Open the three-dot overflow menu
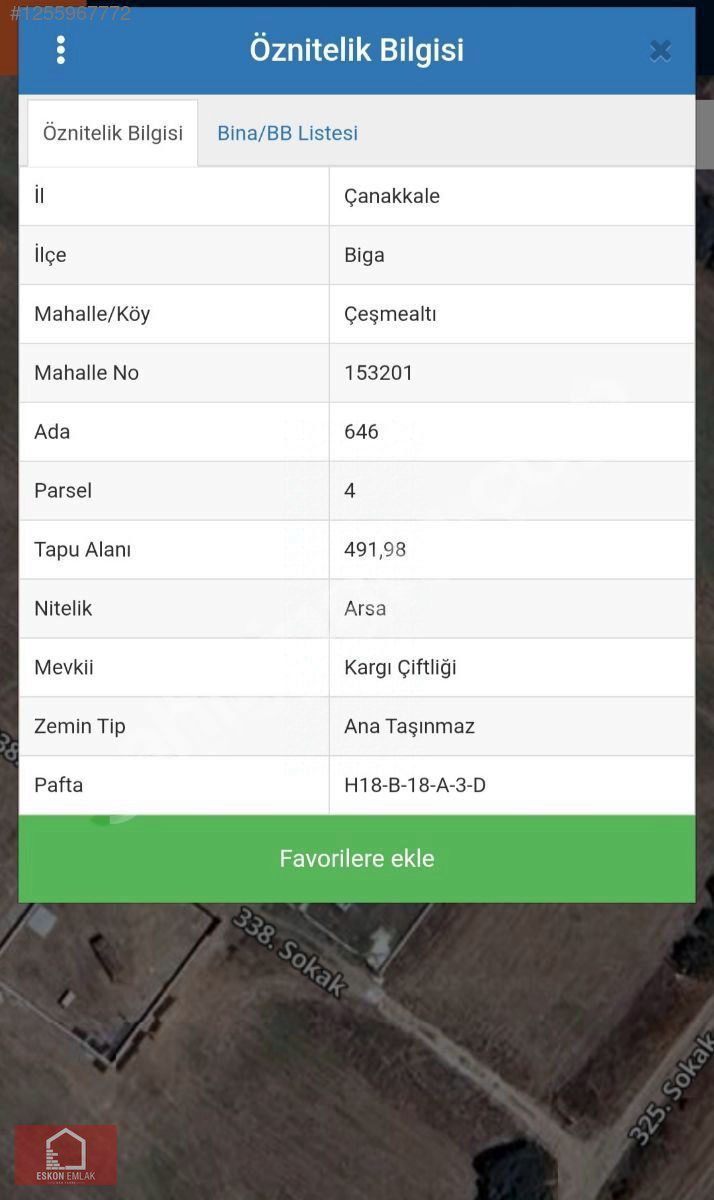The image size is (714, 1200). (61, 50)
